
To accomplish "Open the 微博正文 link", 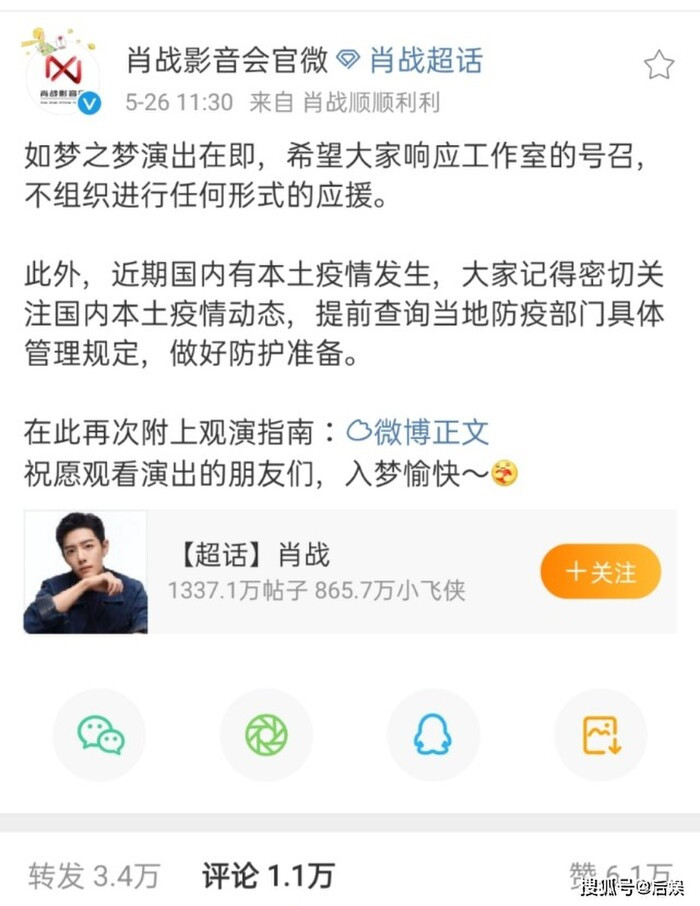I will coord(417,432).
